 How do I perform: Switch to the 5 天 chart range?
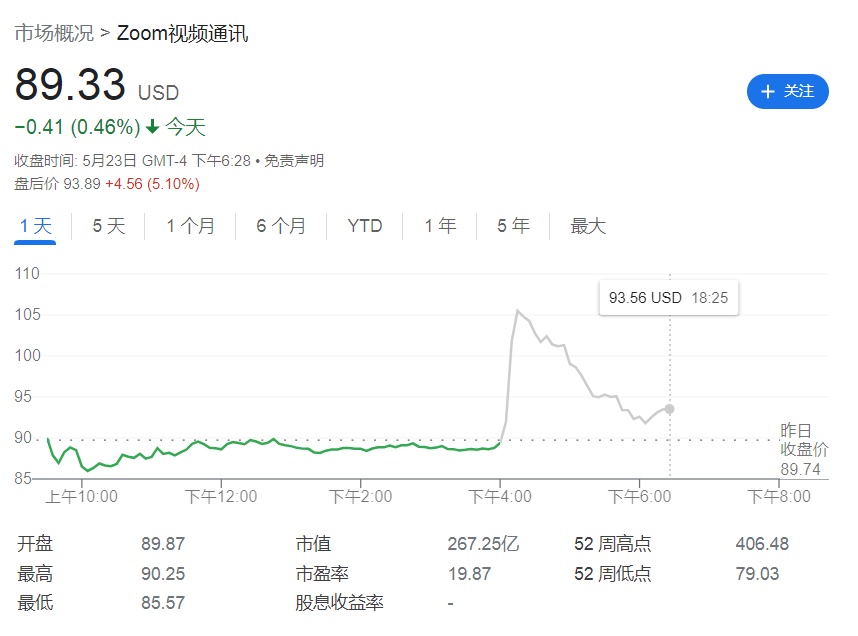click(109, 226)
